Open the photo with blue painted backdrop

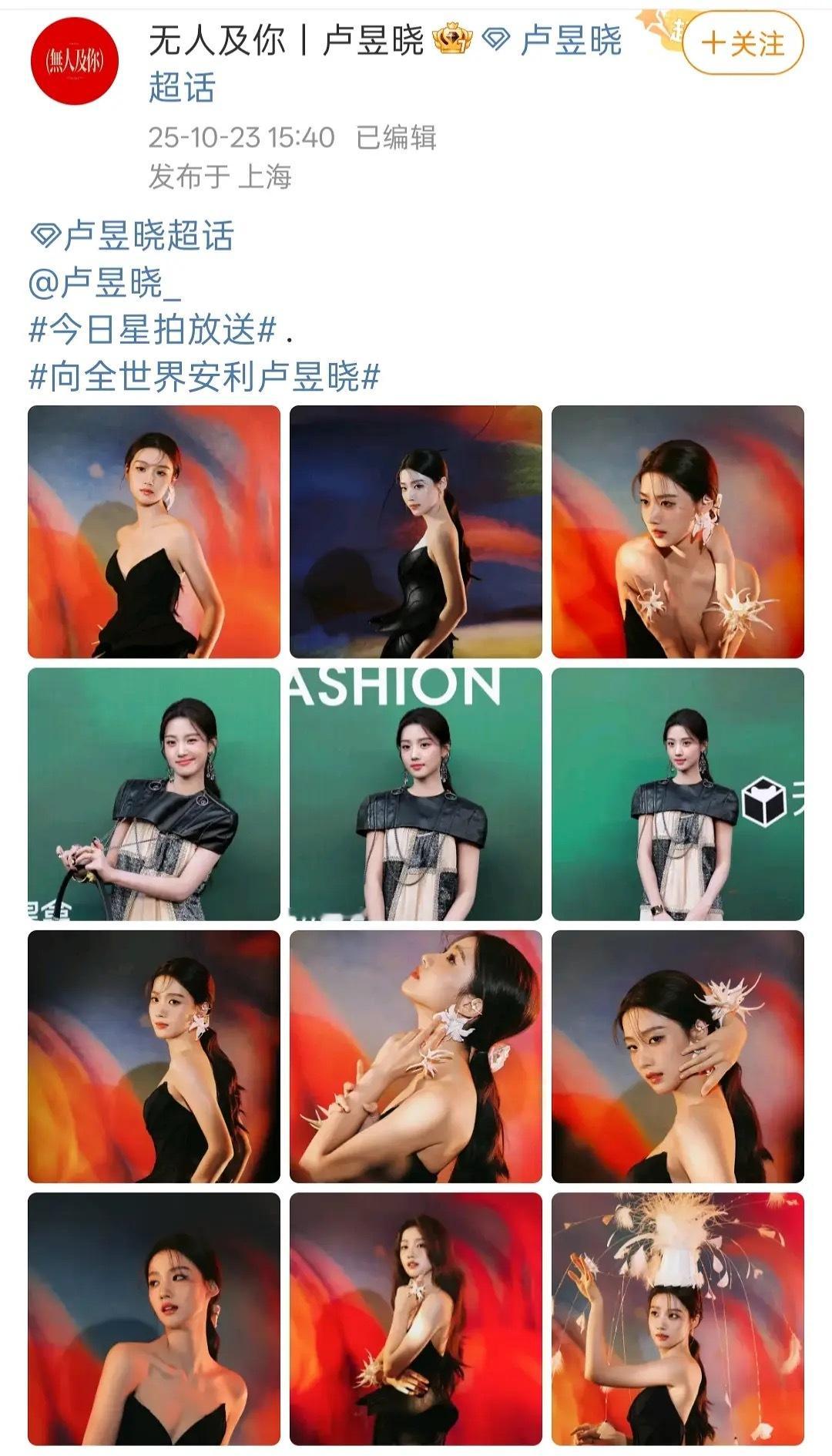[x=416, y=532]
